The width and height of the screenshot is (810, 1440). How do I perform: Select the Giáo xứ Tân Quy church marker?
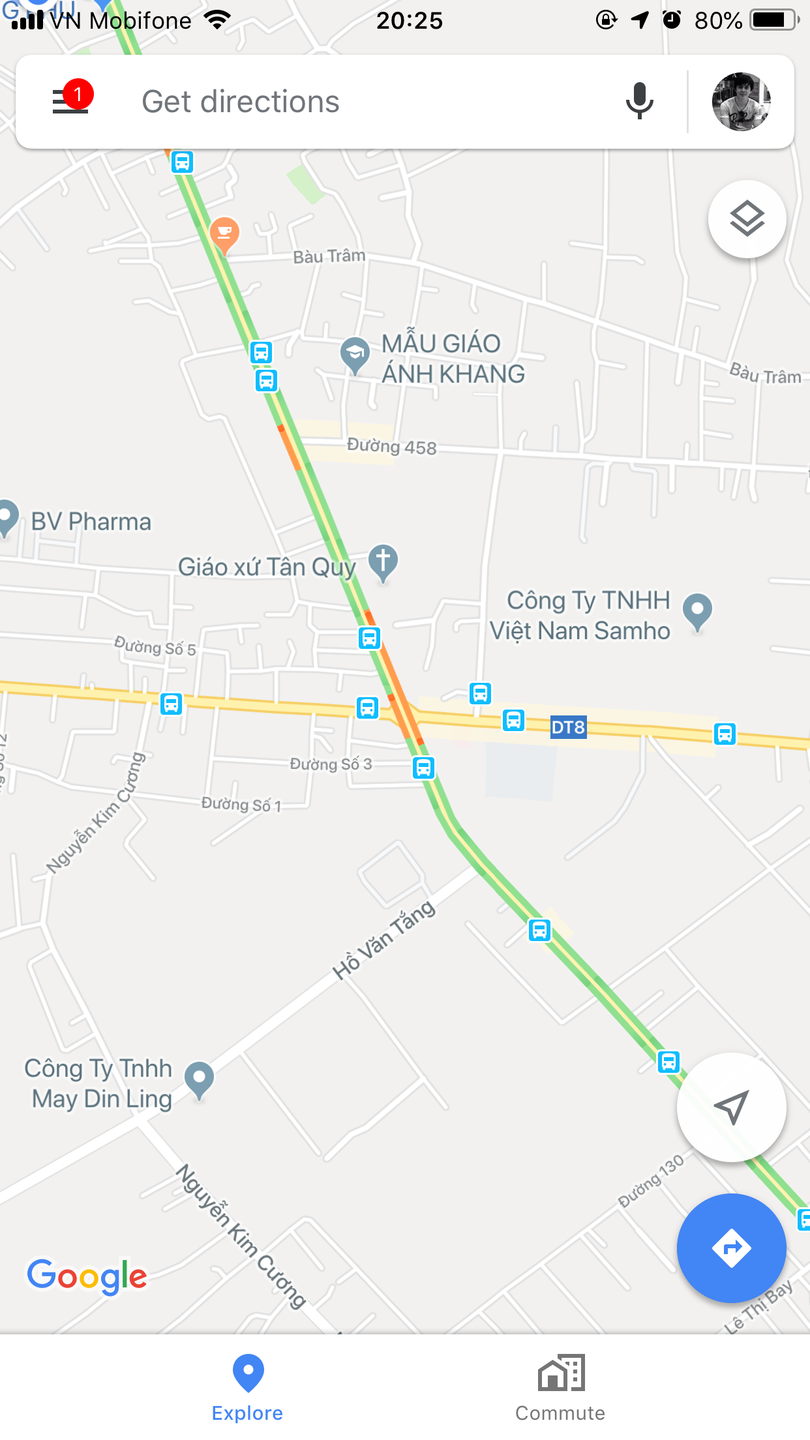click(383, 562)
